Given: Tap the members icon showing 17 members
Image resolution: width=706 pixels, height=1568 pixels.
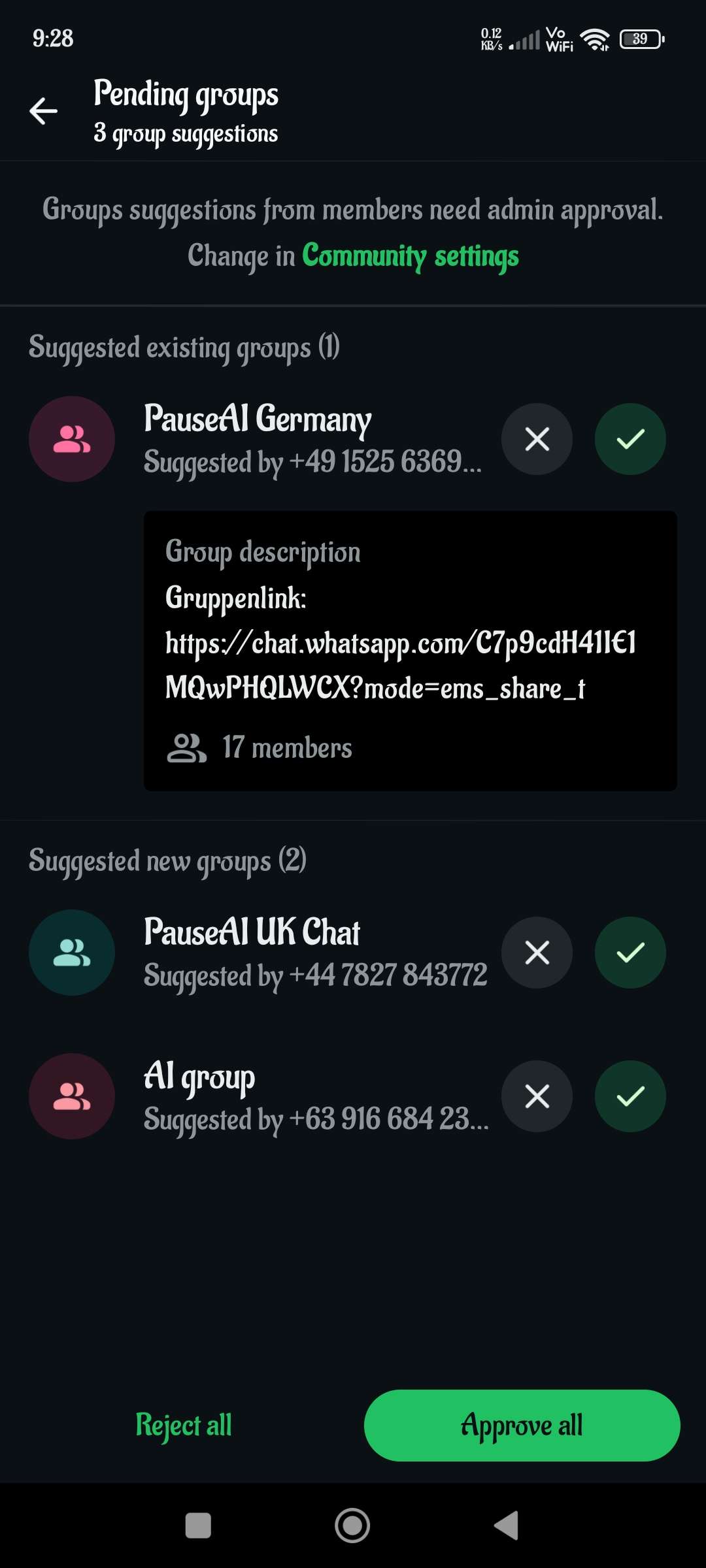Looking at the screenshot, I should pyautogui.click(x=187, y=748).
